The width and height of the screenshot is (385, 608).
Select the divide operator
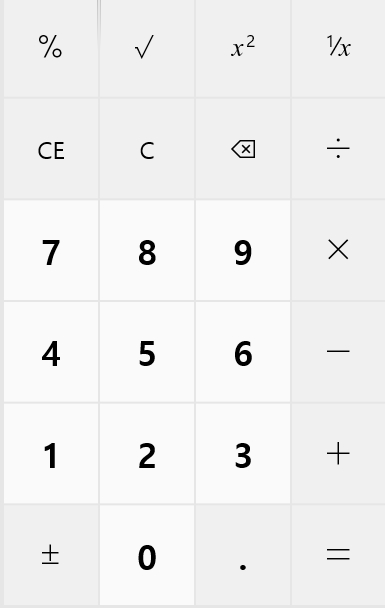(338, 149)
